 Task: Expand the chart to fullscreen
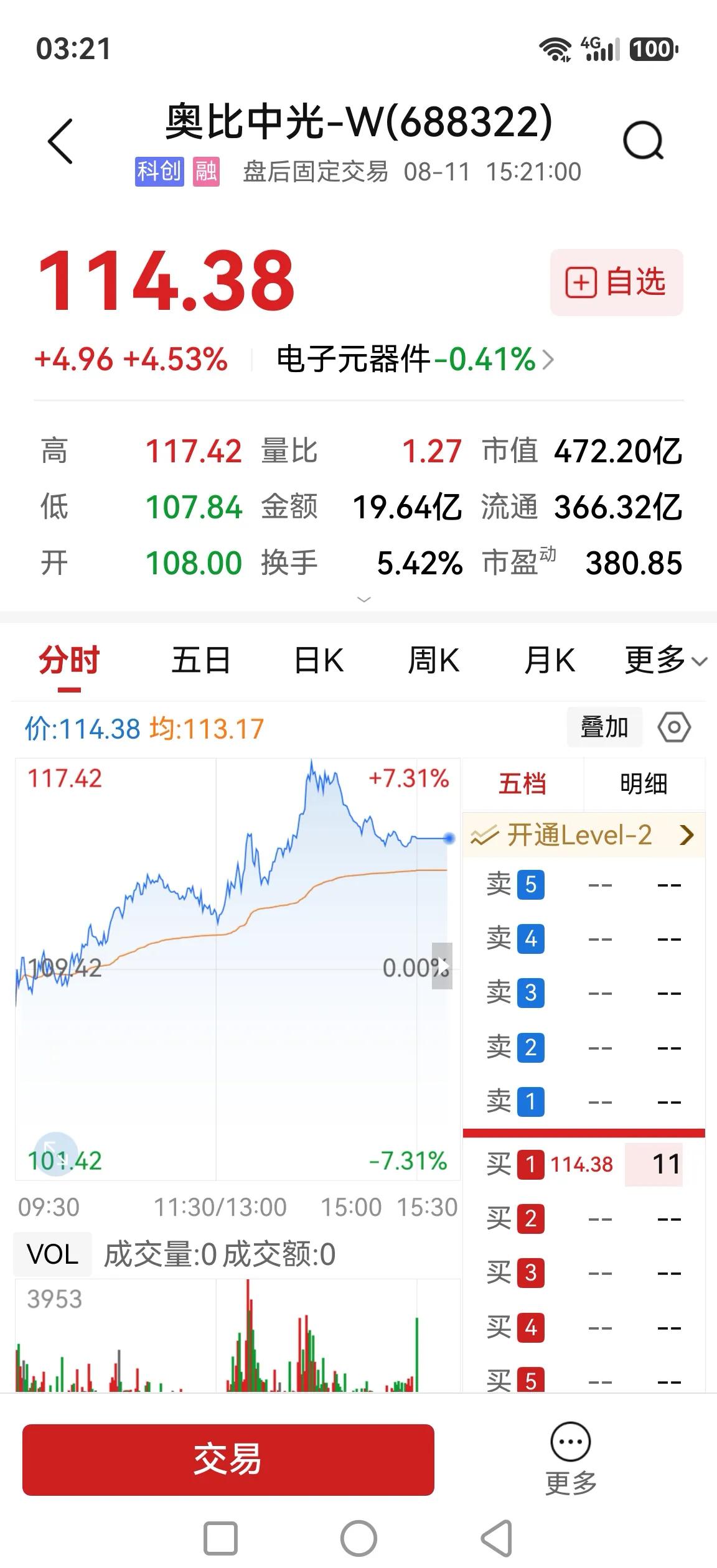click(55, 1154)
